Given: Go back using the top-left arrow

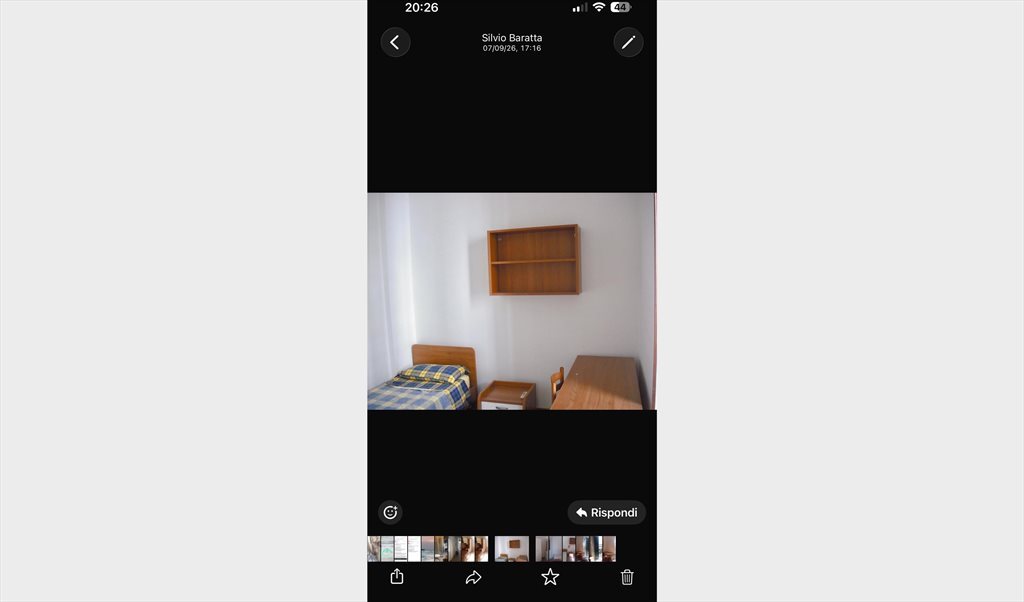Looking at the screenshot, I should point(395,42).
